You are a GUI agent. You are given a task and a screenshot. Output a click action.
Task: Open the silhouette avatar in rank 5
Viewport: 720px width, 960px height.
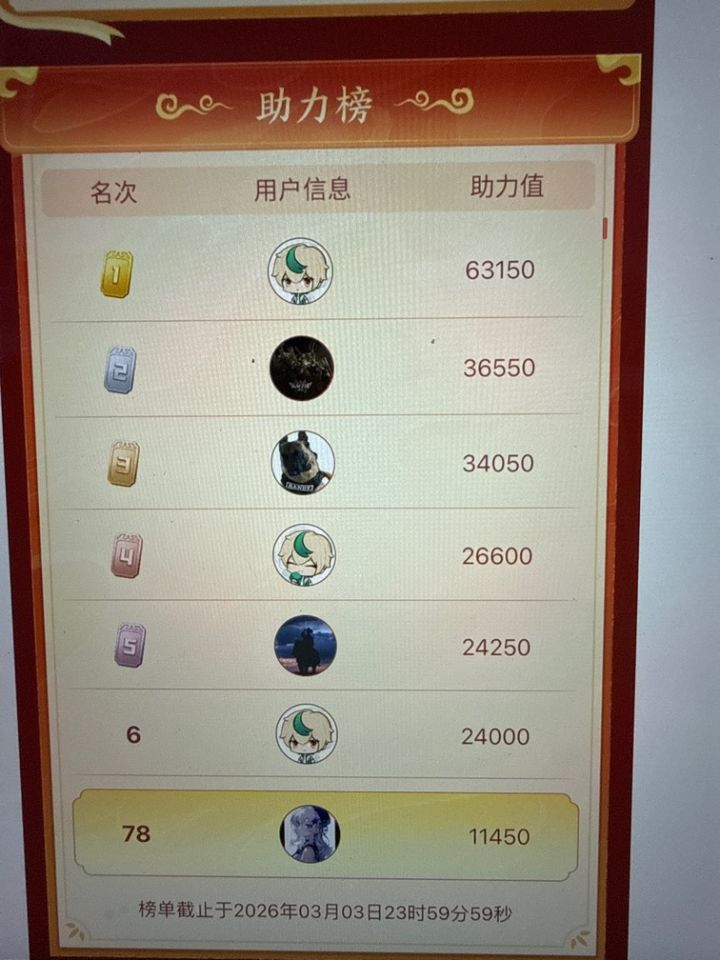pos(302,644)
